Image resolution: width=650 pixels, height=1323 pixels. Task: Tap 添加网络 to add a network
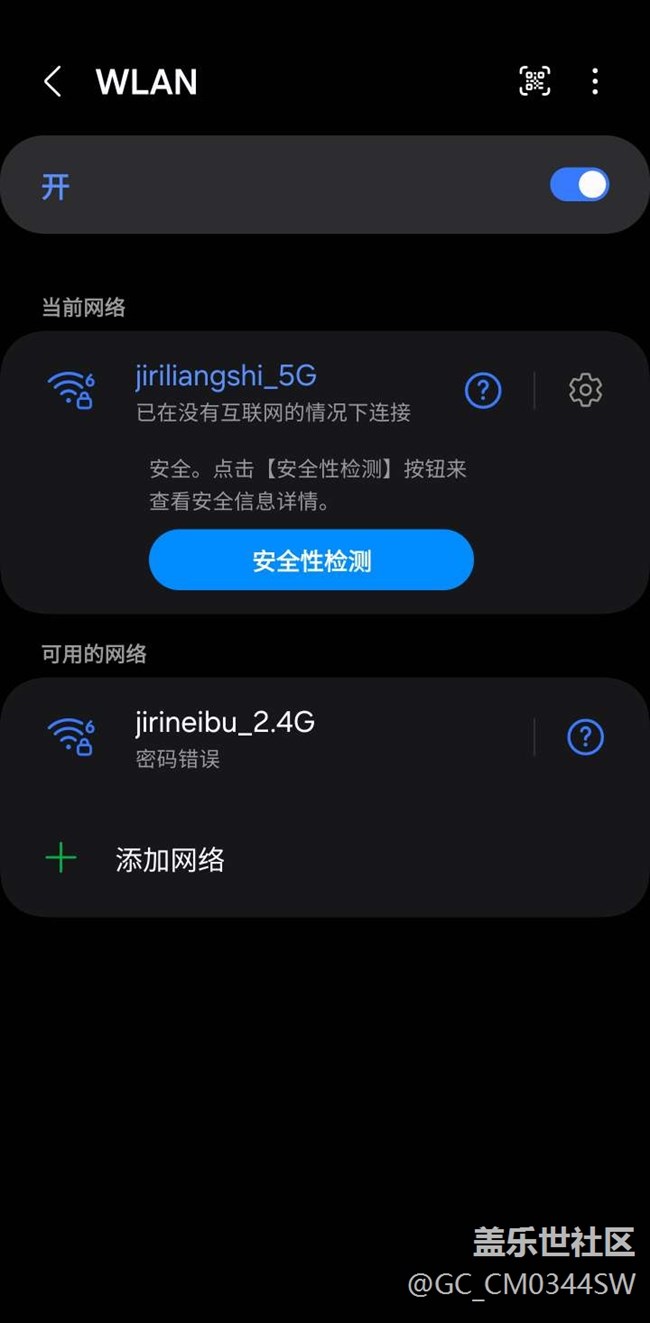[x=170, y=859]
